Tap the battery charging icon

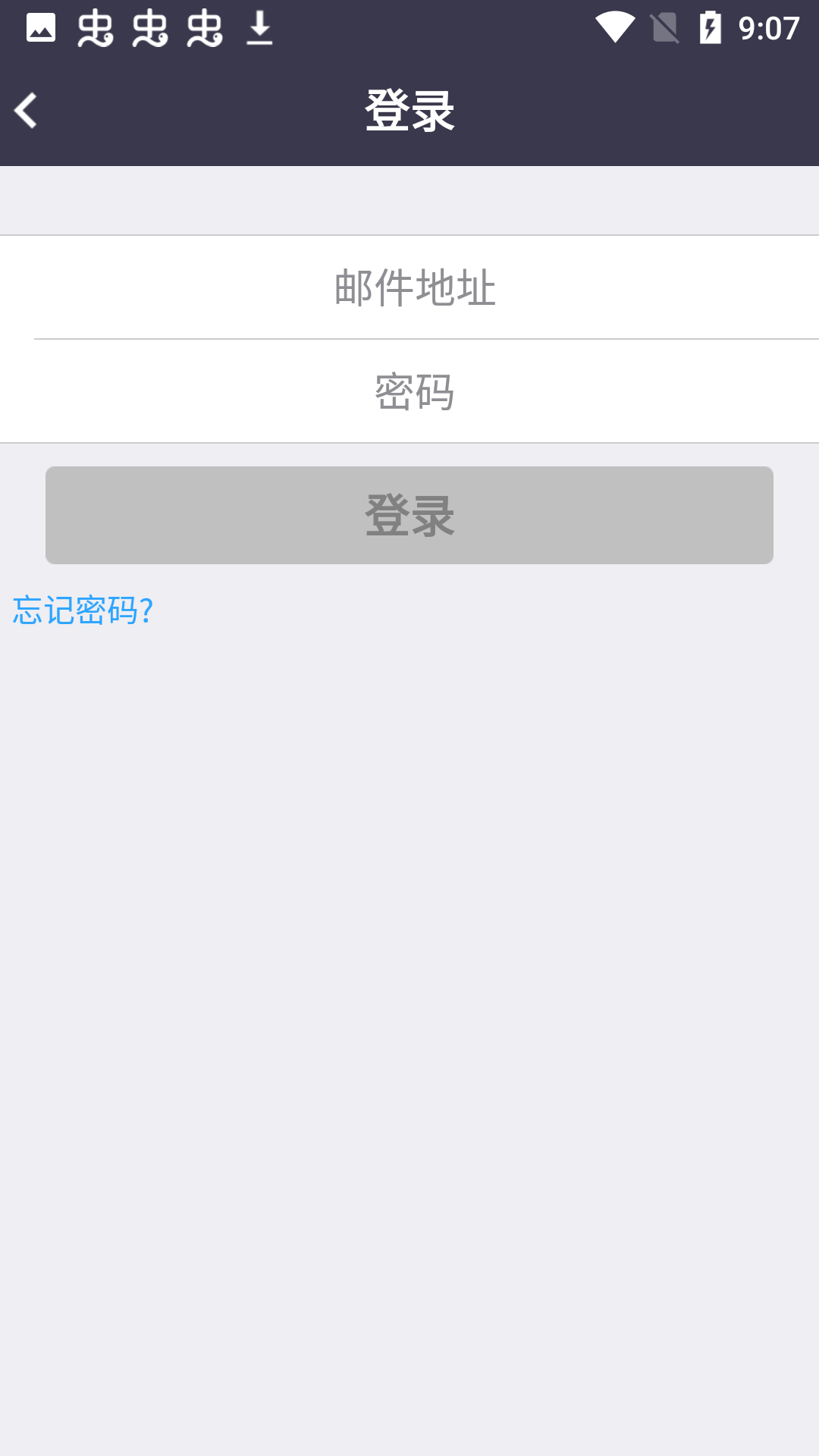(x=709, y=27)
